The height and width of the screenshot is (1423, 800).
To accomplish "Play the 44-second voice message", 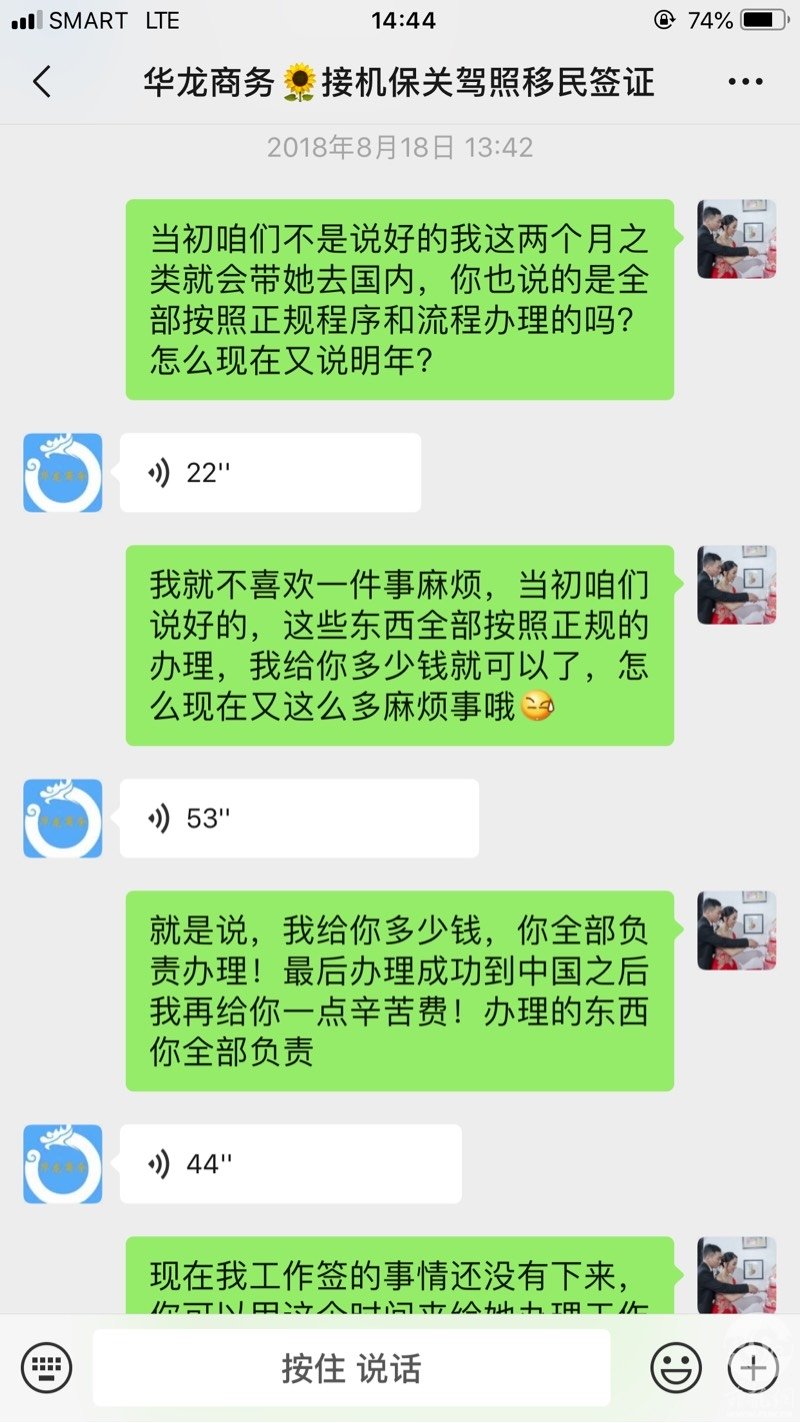I will coord(290,1164).
